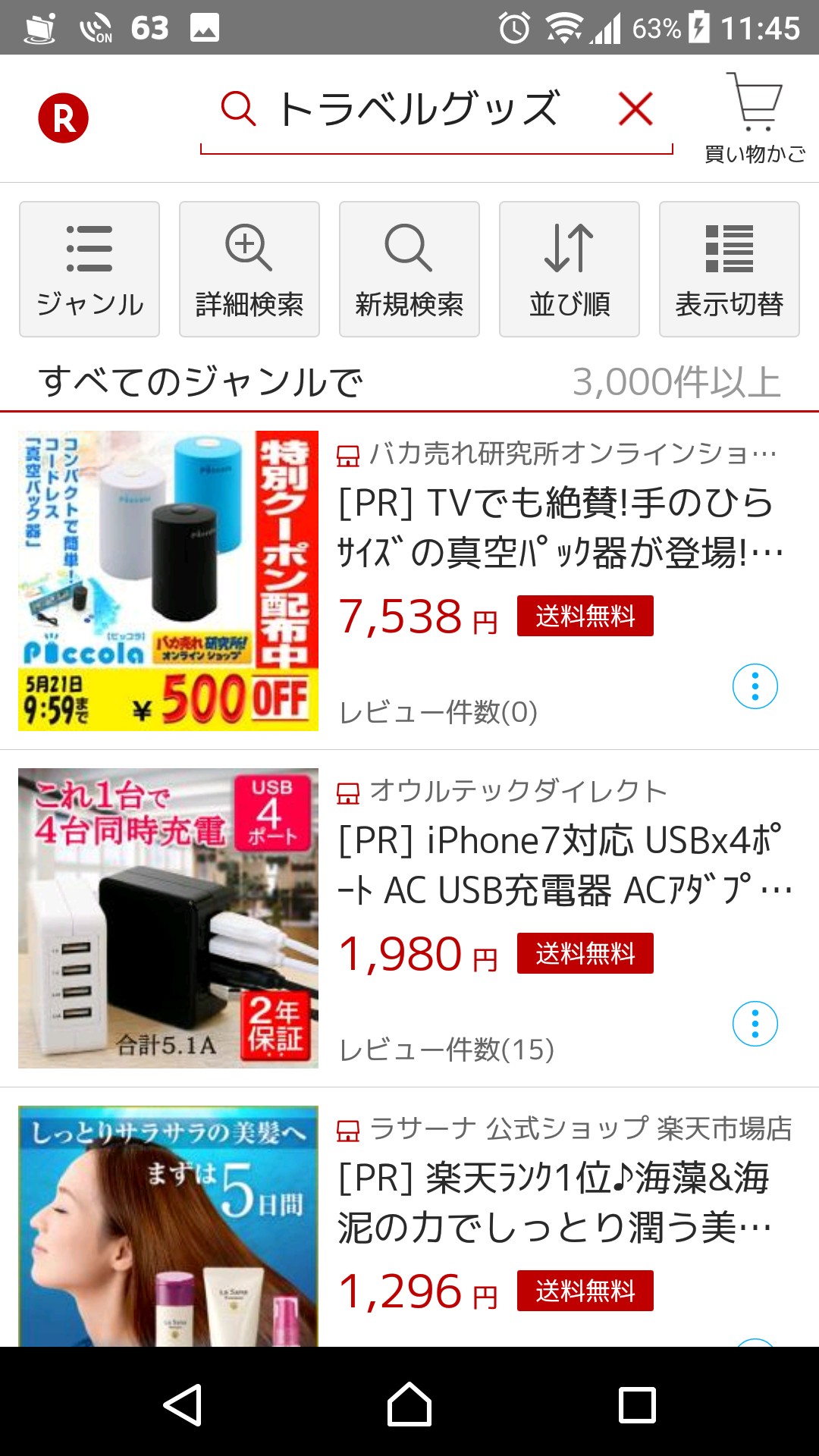
Task: Tap the Rakuten R logo icon
Action: point(64,118)
